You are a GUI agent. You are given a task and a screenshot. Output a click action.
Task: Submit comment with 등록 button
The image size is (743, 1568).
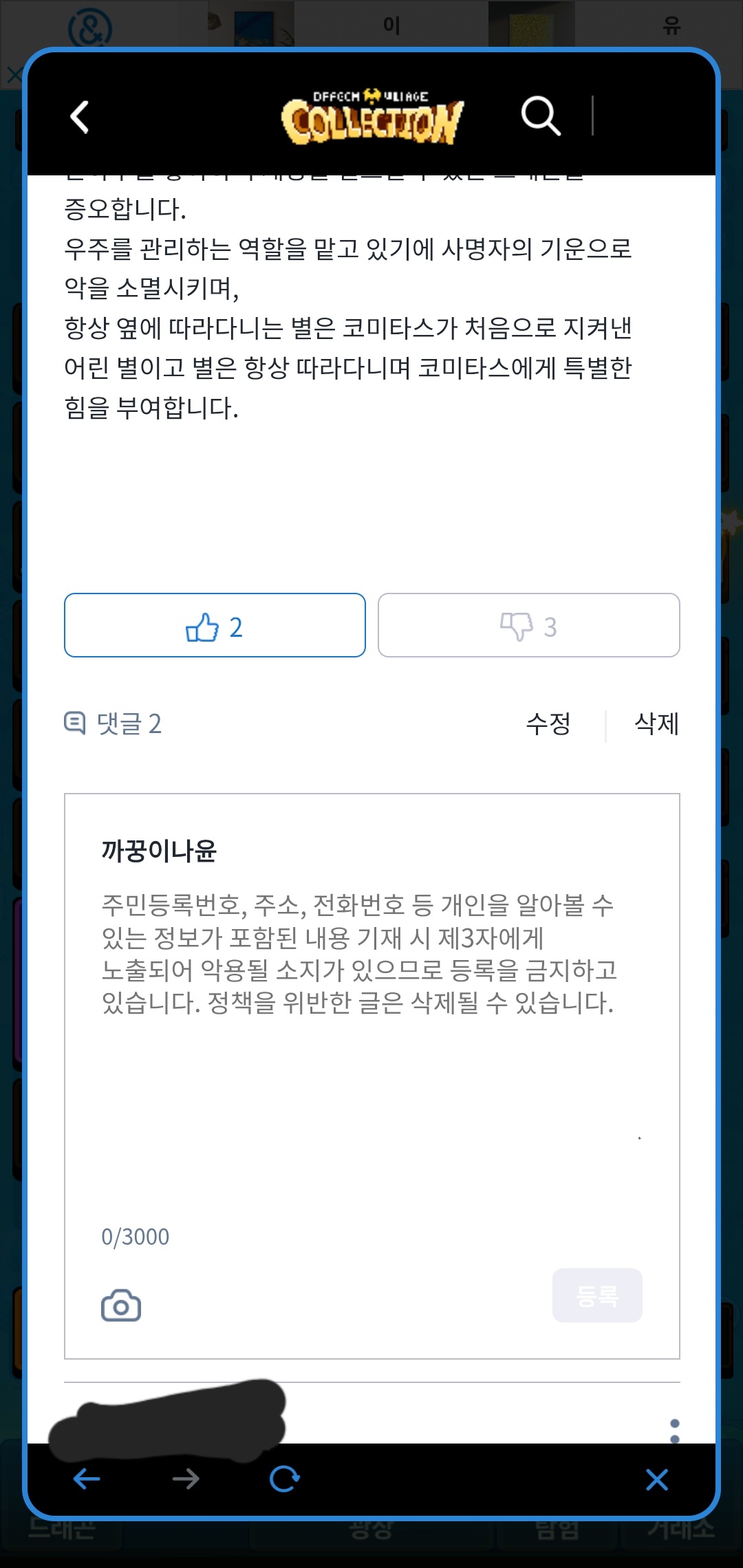tap(597, 1296)
